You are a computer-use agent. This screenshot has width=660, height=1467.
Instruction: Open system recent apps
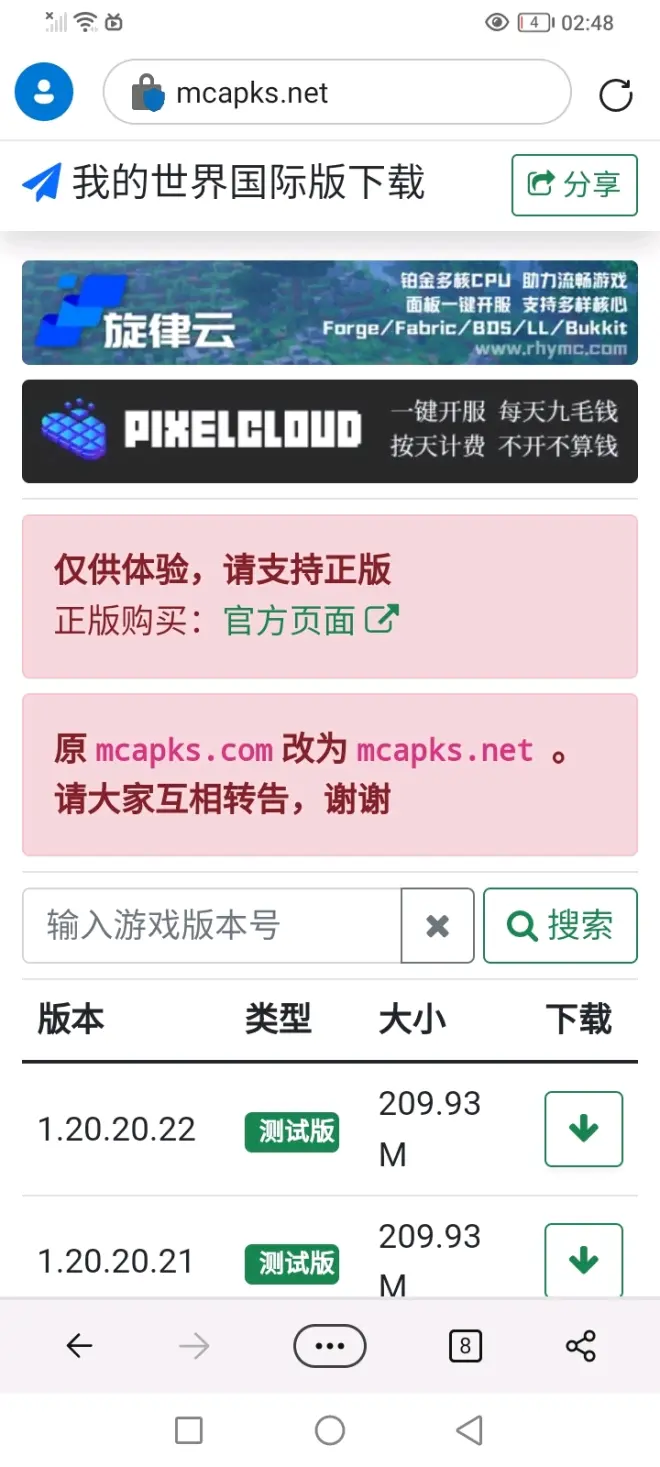pos(189,1430)
